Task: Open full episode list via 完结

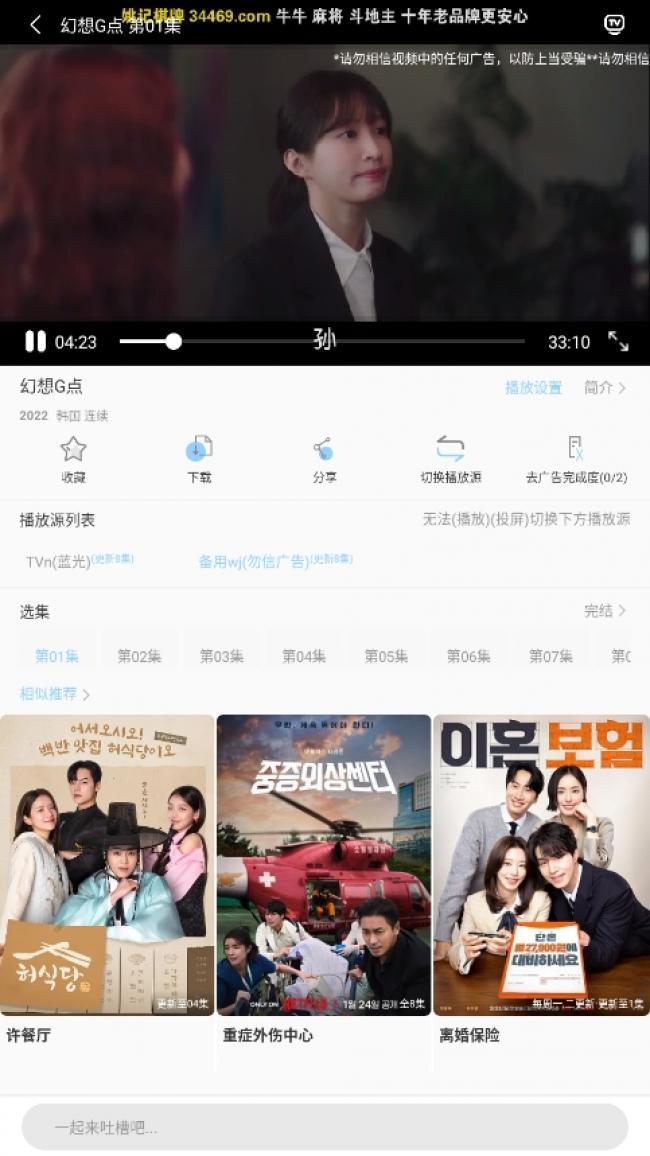Action: [605, 611]
